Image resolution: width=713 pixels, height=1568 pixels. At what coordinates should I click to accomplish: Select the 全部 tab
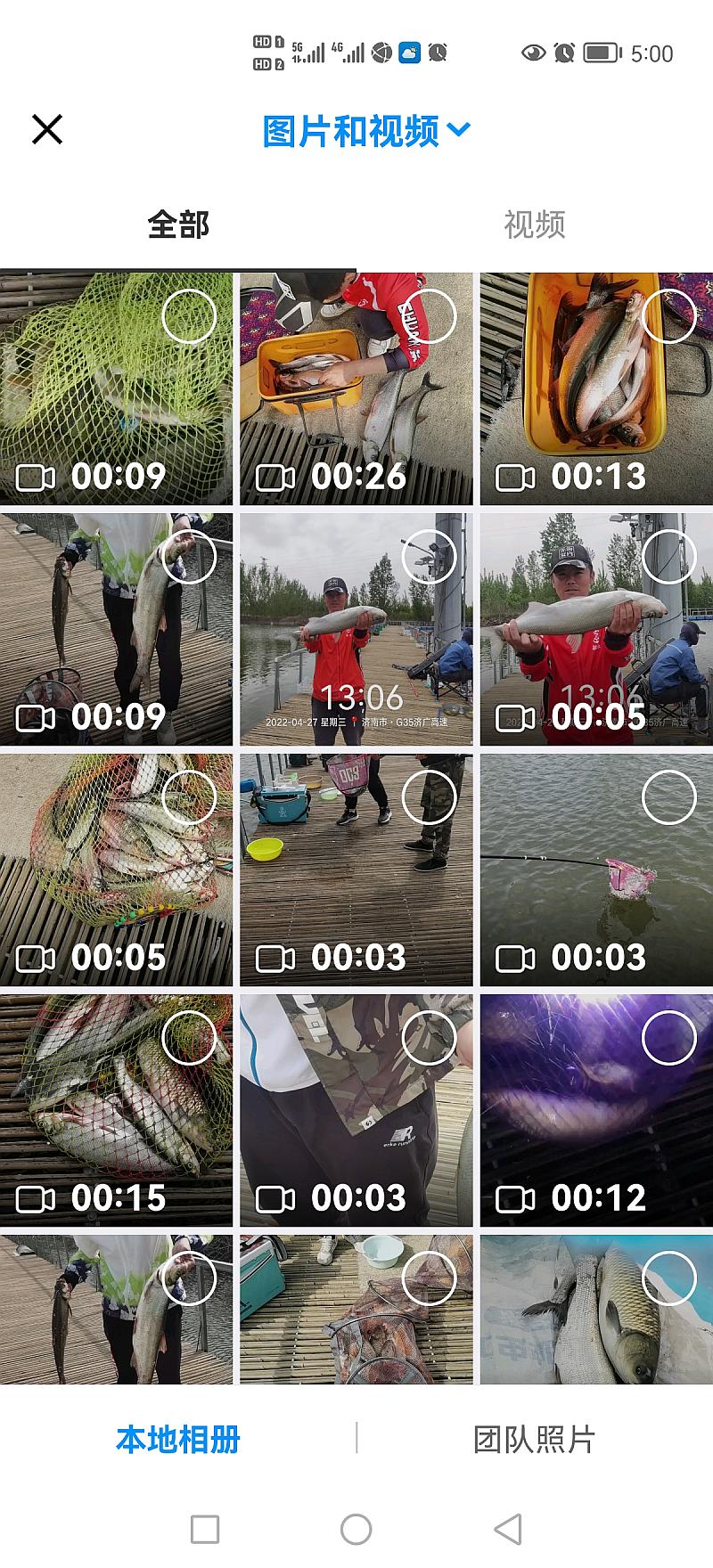[178, 225]
